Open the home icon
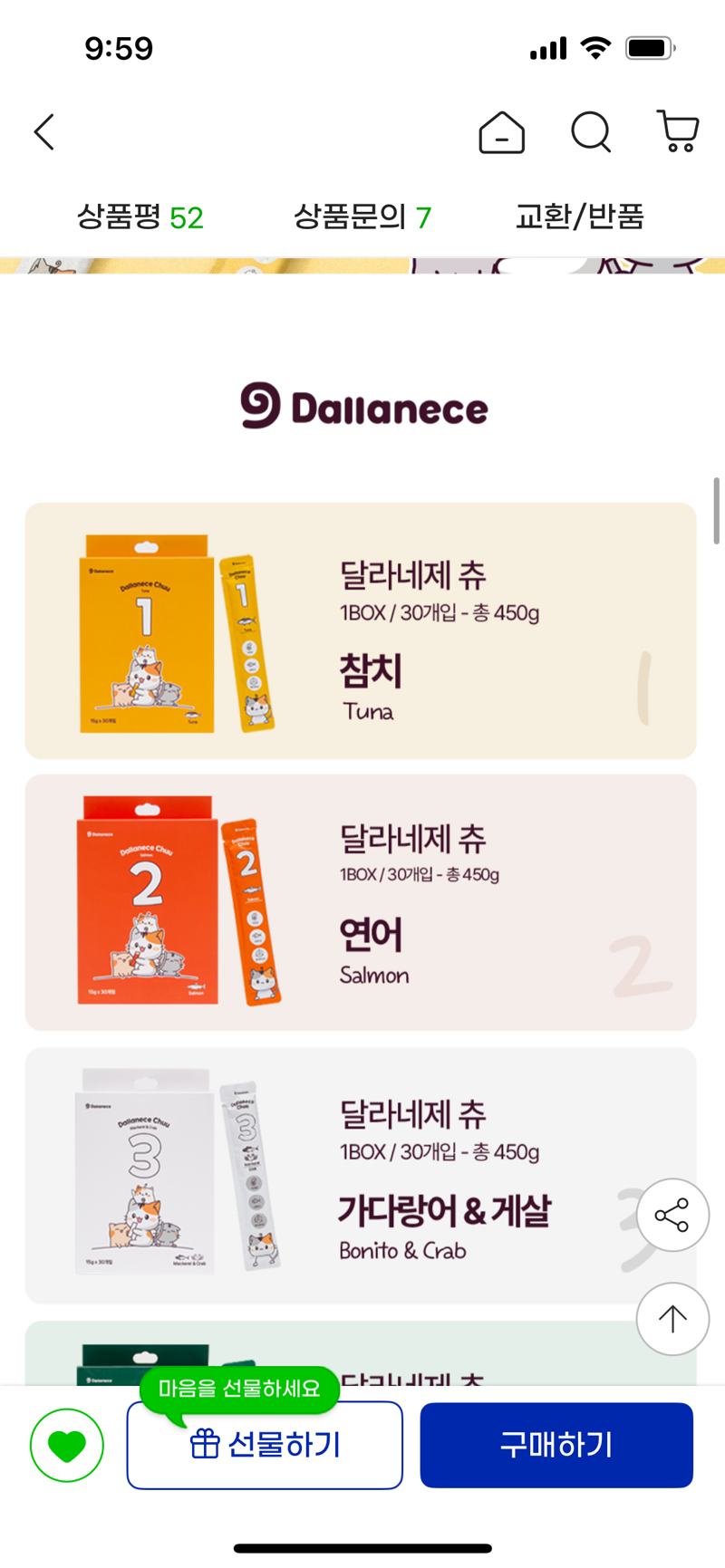The width and height of the screenshot is (725, 1568). [501, 132]
